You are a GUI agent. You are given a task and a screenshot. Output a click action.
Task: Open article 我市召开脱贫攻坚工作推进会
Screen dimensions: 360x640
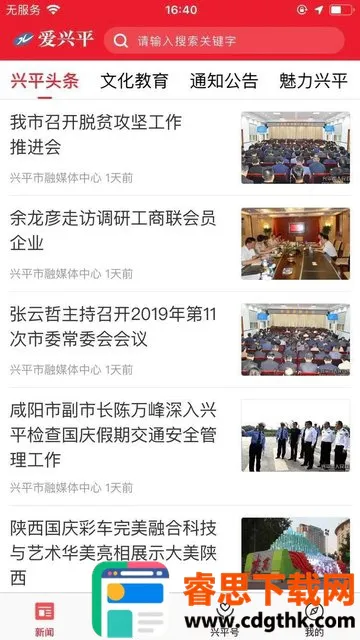coord(180,148)
